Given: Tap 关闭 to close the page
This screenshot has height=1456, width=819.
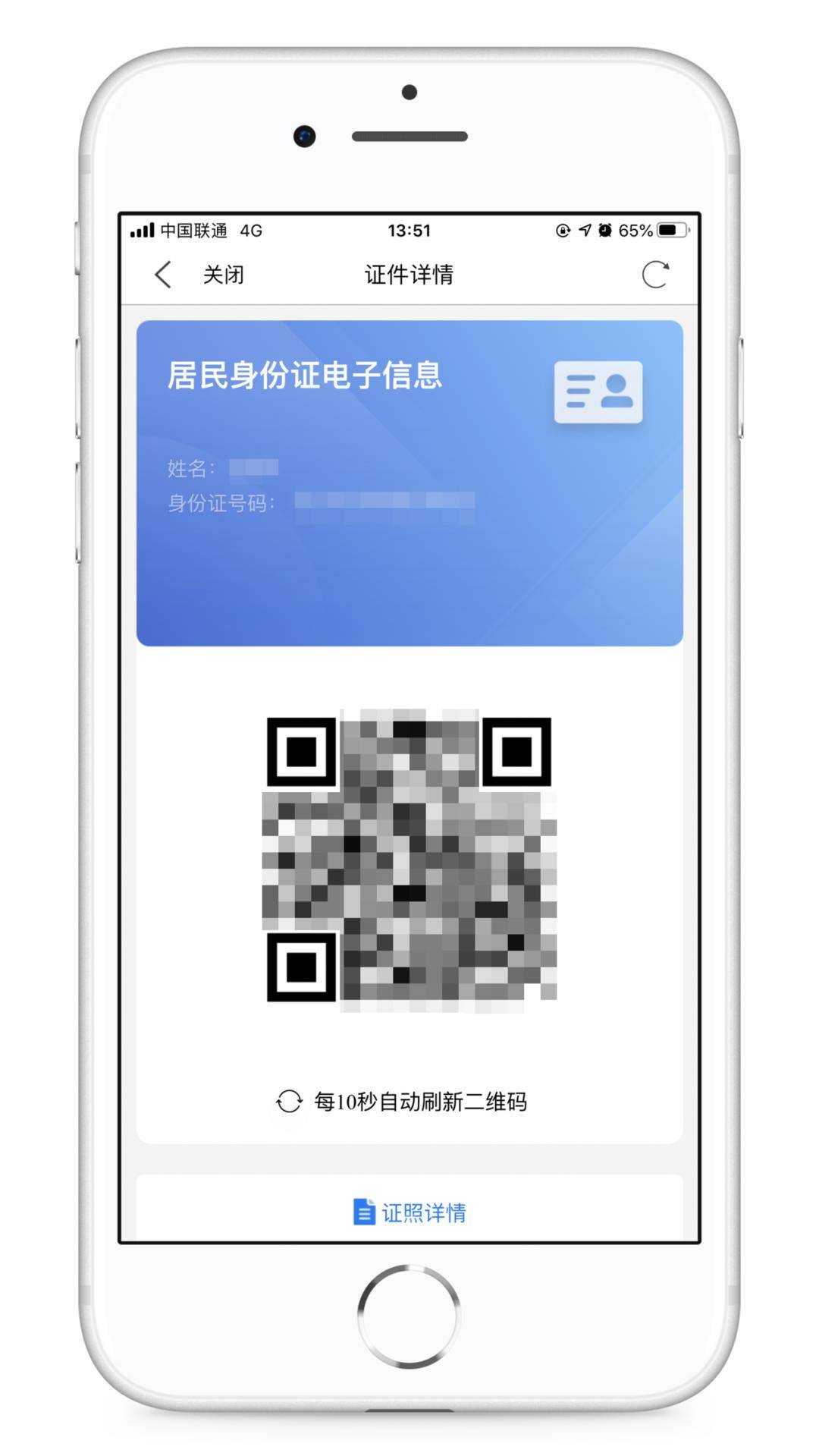Looking at the screenshot, I should 224,275.
